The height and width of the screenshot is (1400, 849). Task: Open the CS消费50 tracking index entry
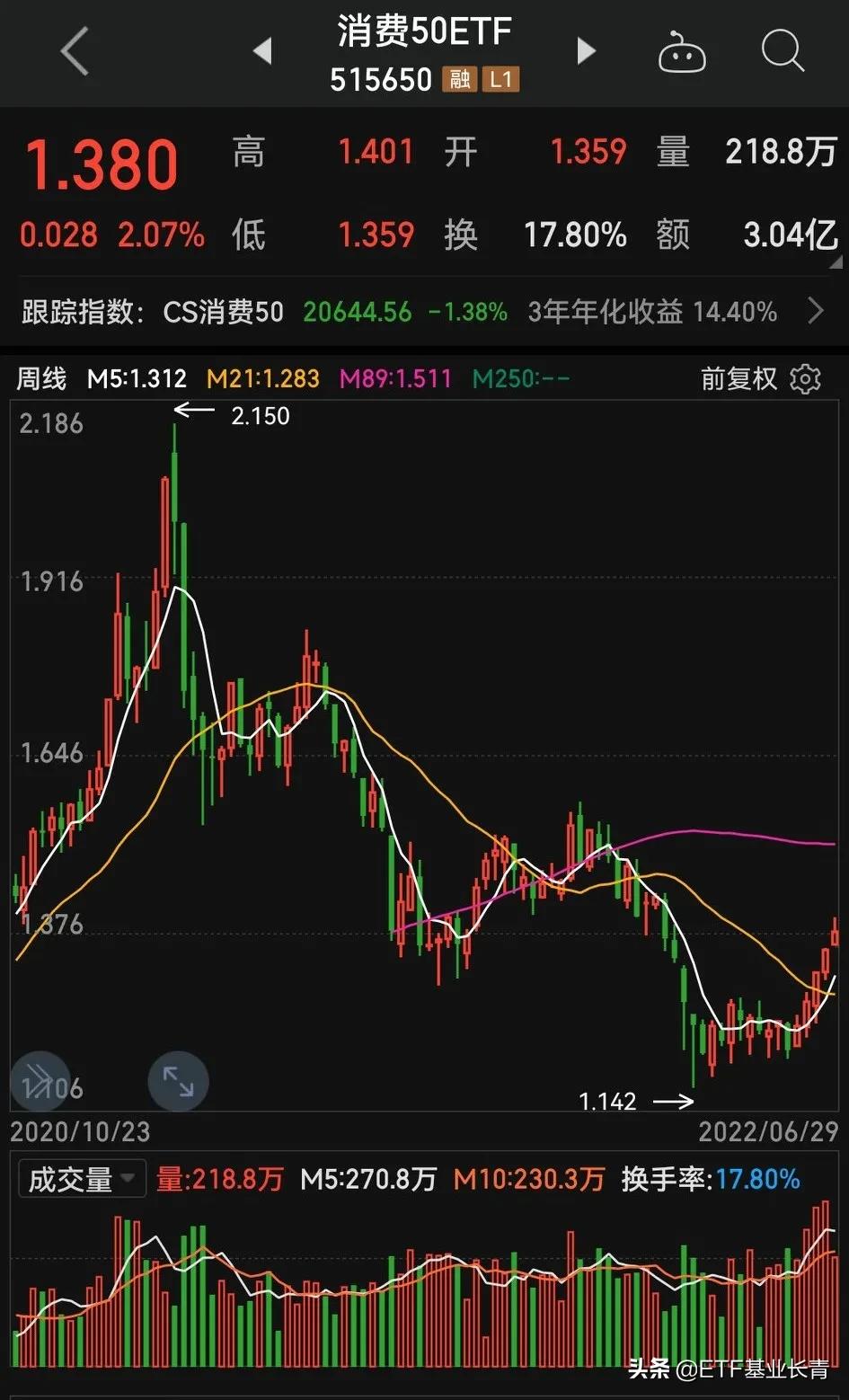[224, 311]
